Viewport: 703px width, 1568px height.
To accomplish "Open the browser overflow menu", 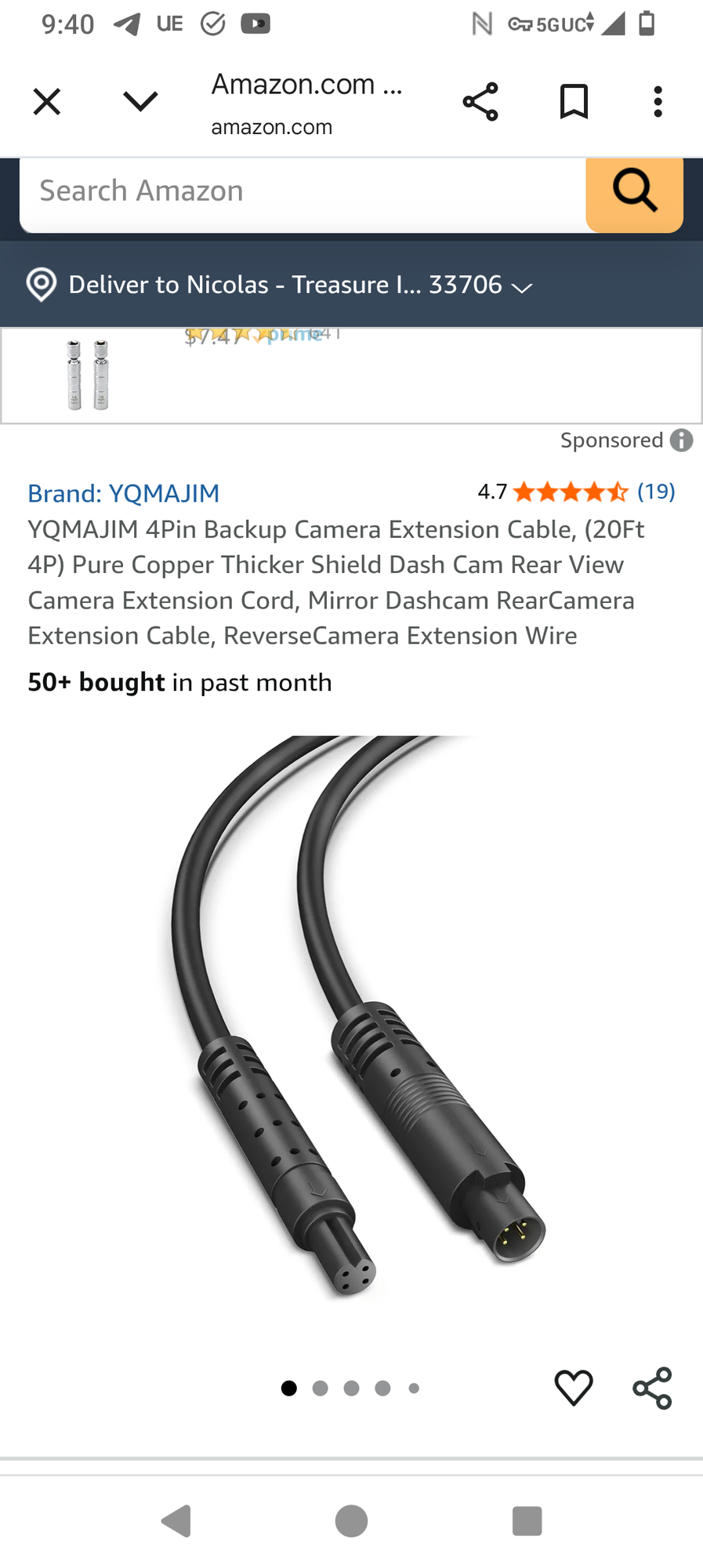I will pos(658,102).
